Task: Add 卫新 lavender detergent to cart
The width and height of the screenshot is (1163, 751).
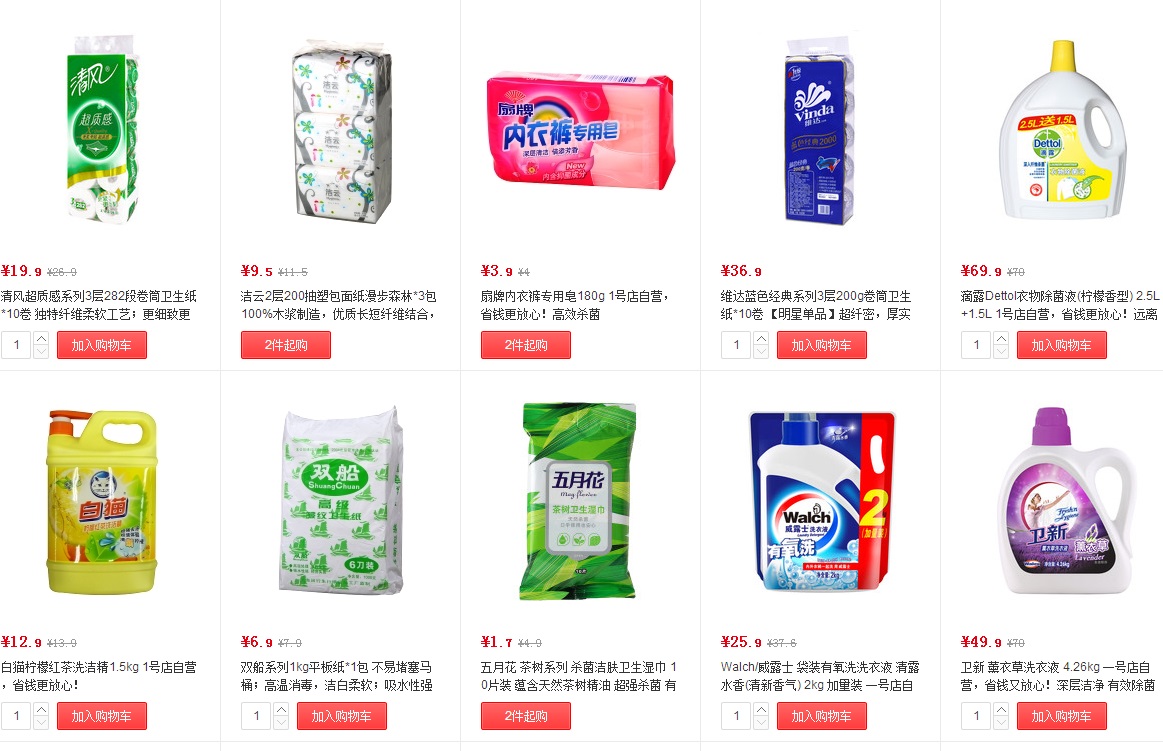Action: coord(1061,716)
